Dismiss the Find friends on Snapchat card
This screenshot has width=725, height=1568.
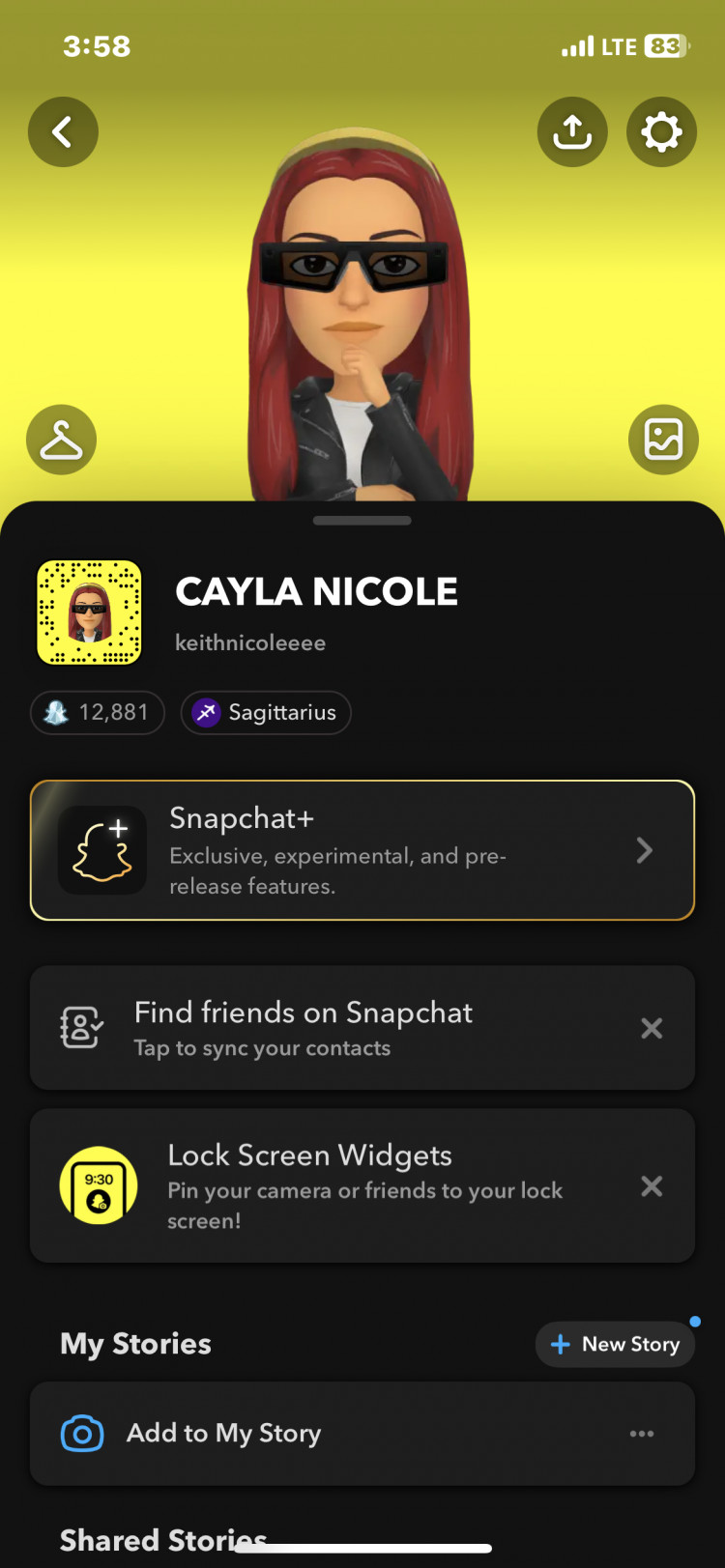[x=652, y=1028]
